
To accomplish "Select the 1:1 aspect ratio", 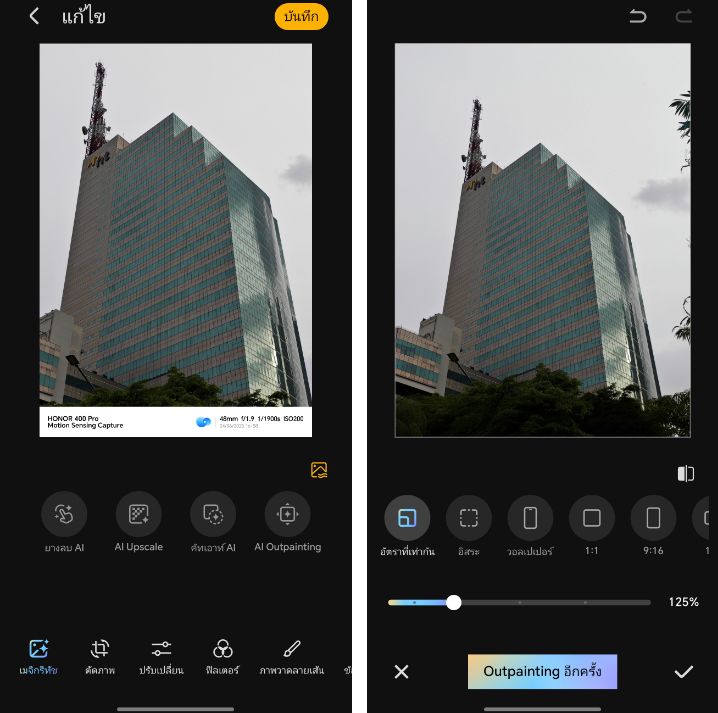I will point(592,518).
